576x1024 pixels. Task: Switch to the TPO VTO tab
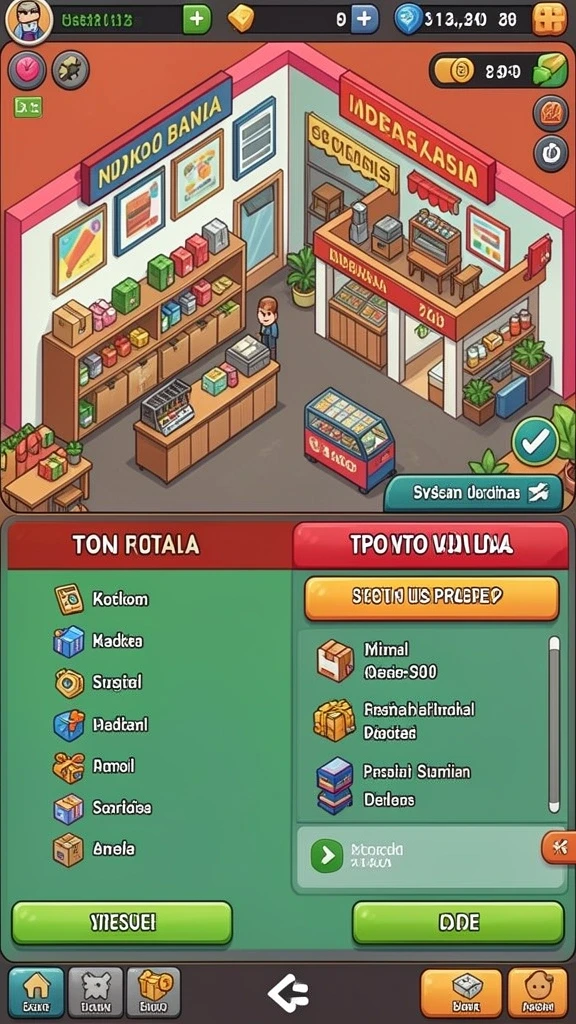(x=430, y=545)
